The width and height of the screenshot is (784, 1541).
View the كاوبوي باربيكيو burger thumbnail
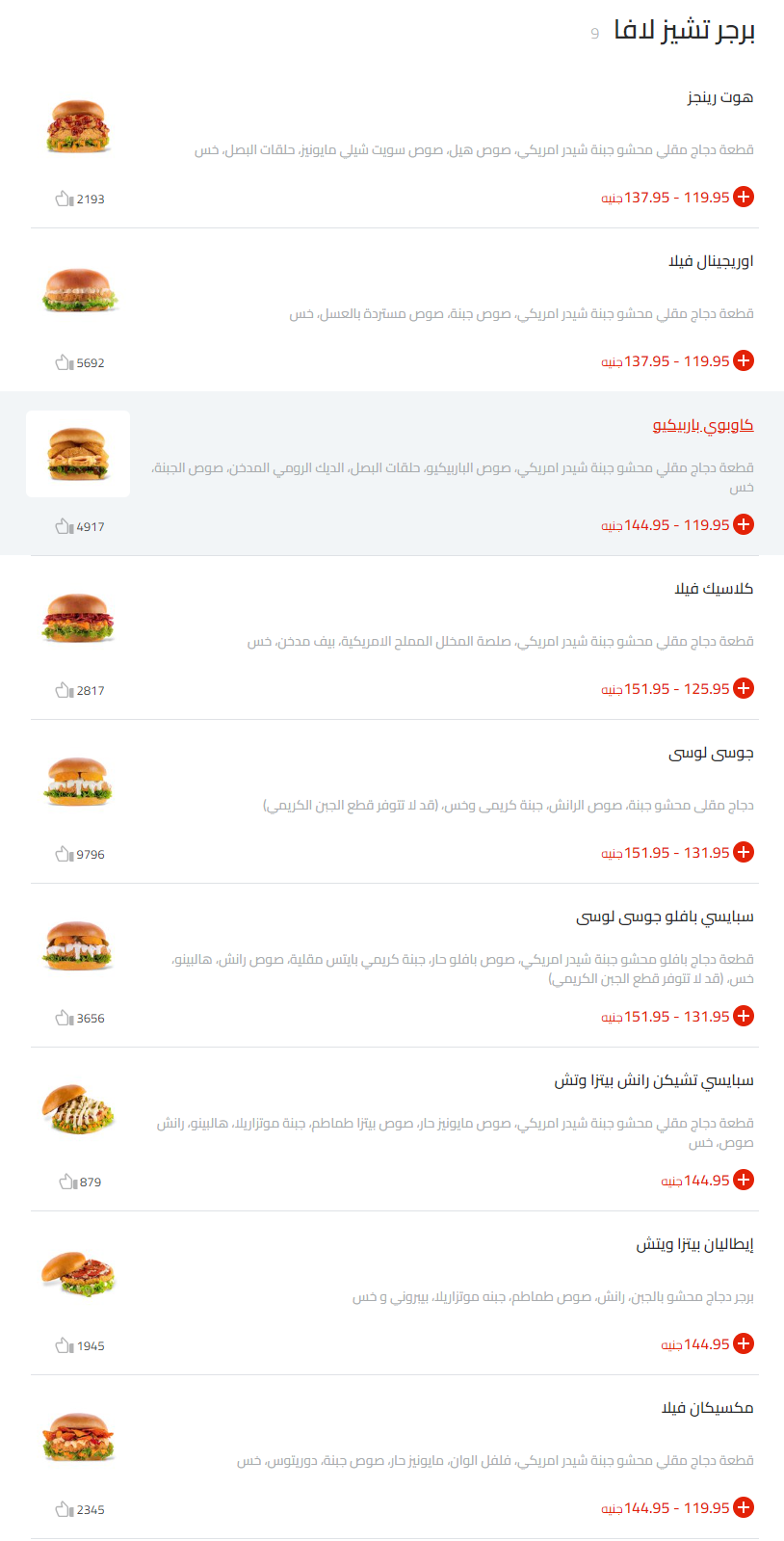coord(78,454)
